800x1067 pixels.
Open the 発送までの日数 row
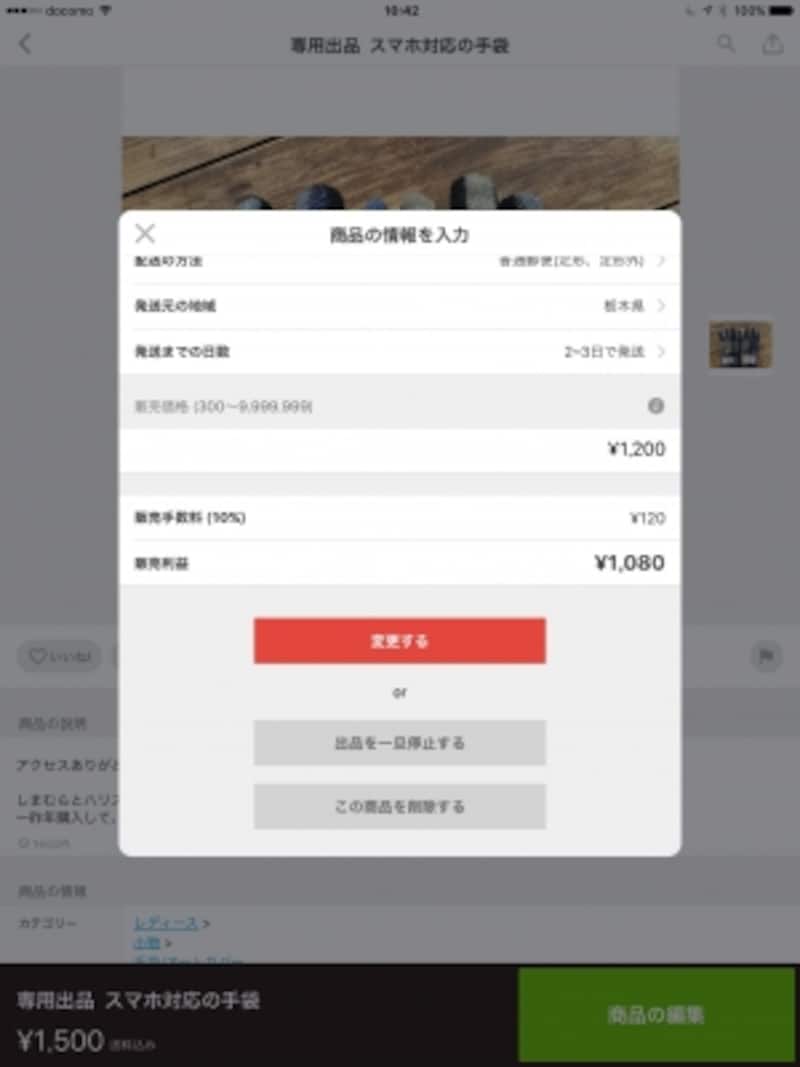[400, 352]
